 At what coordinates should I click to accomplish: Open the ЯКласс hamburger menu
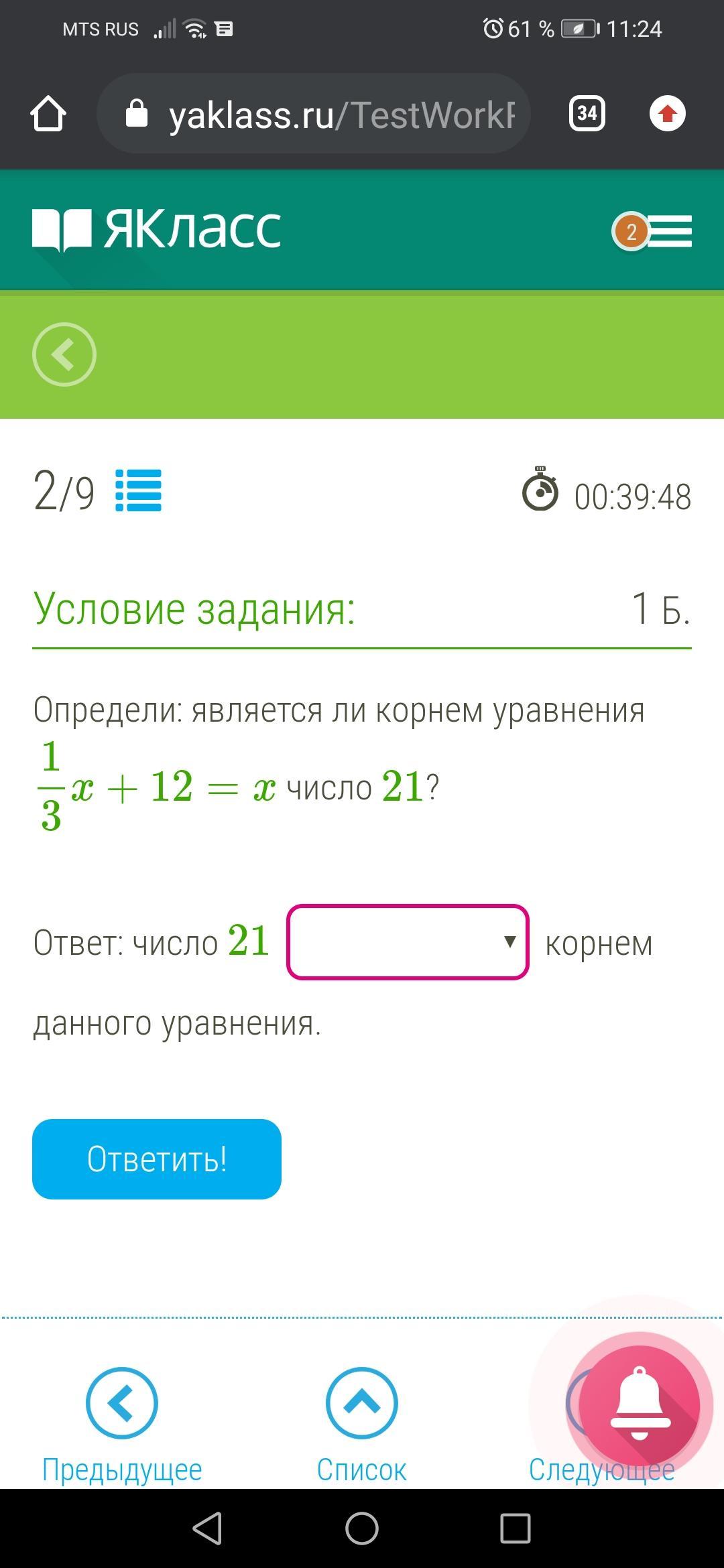coord(669,232)
